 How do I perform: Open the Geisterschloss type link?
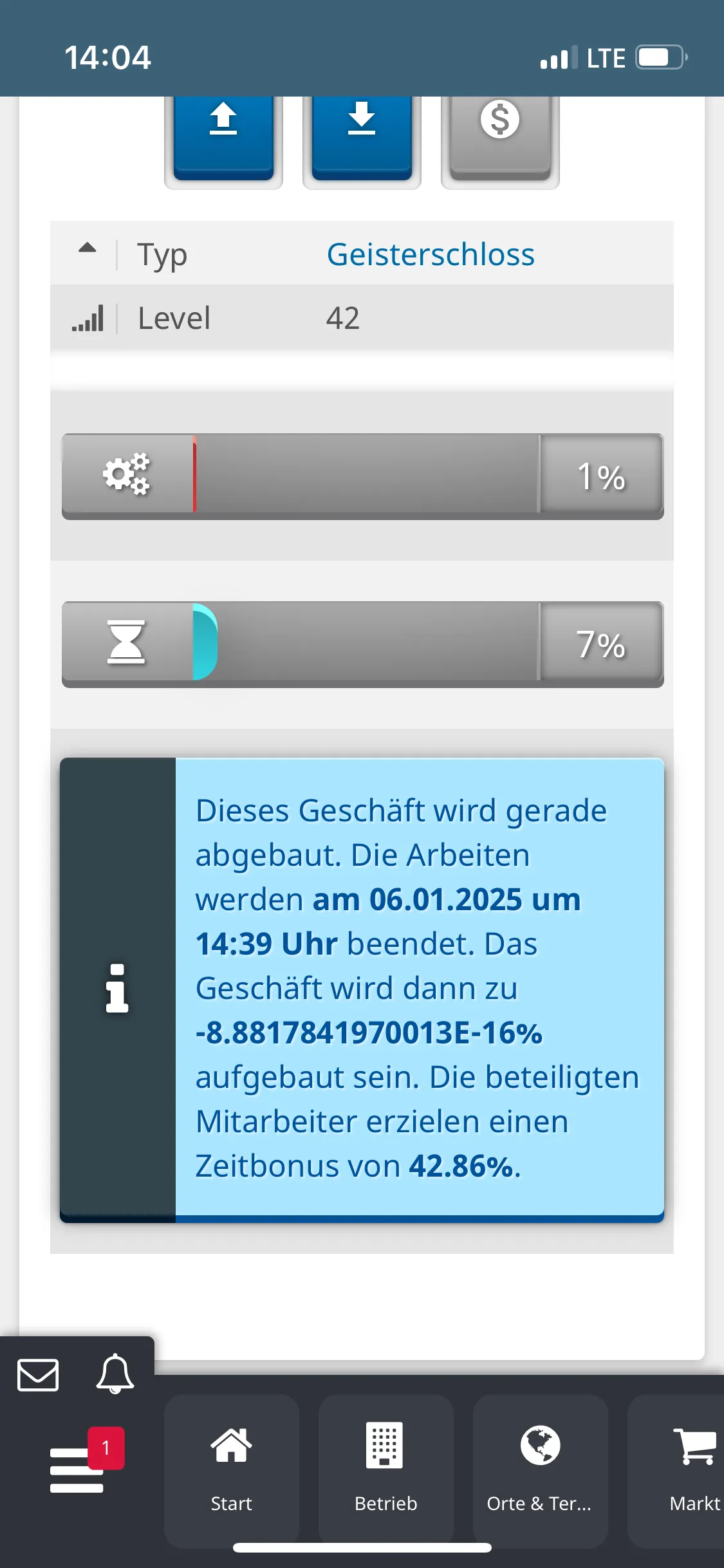[431, 254]
